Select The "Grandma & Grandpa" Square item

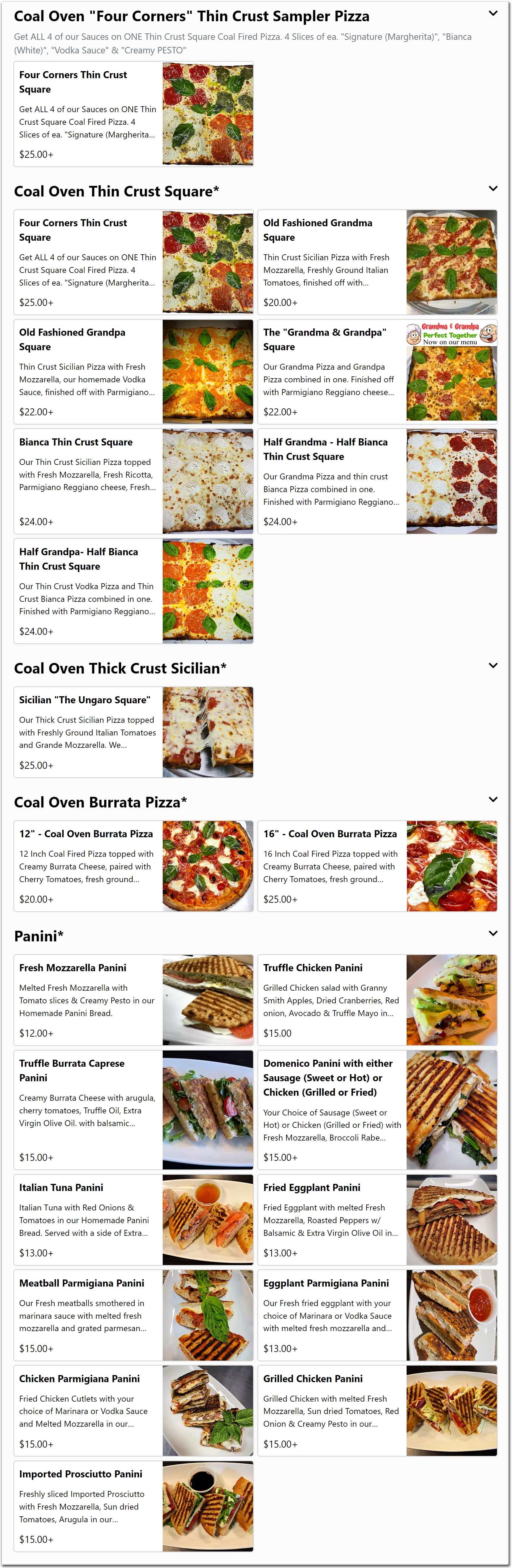(377, 372)
